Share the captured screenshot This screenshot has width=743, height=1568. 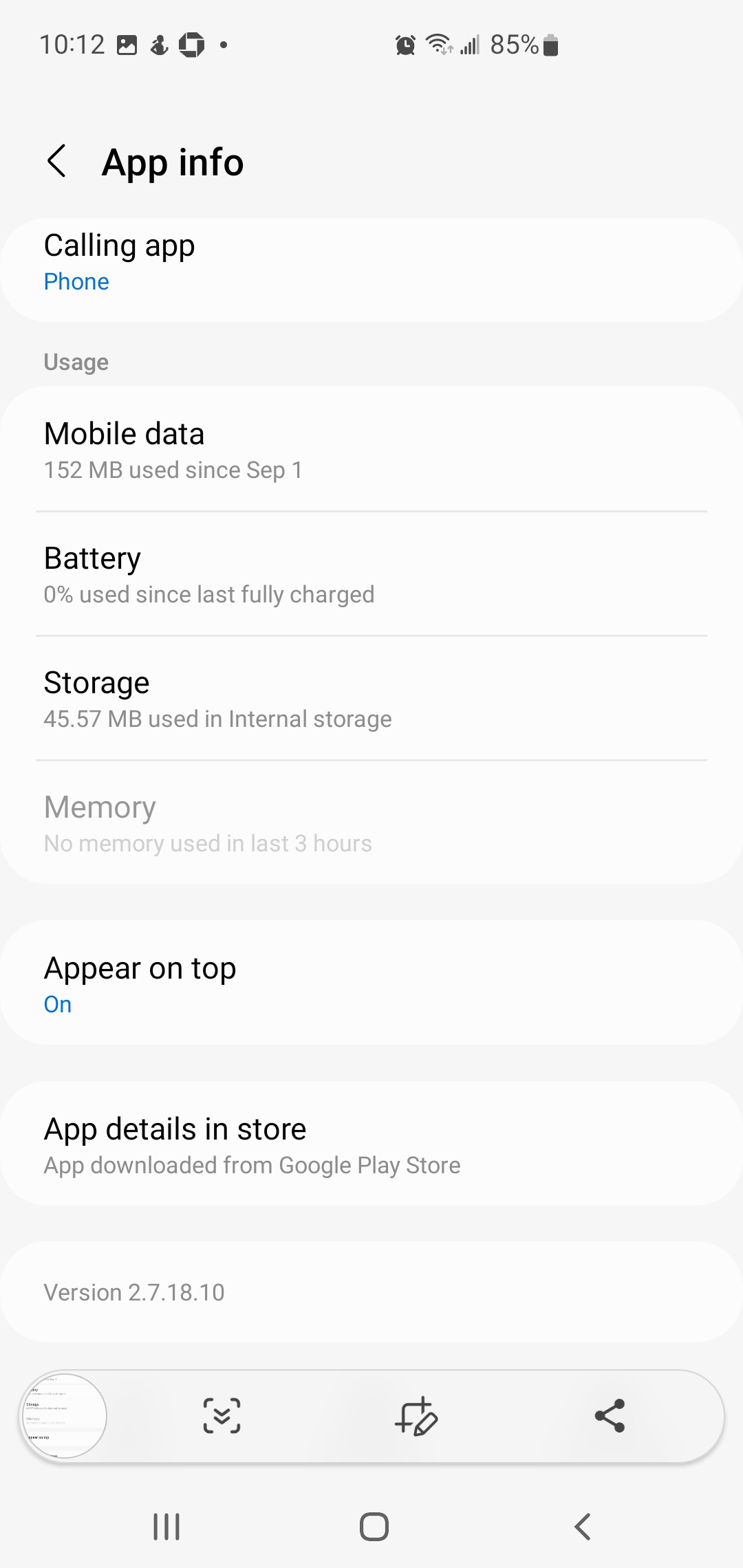[610, 1416]
